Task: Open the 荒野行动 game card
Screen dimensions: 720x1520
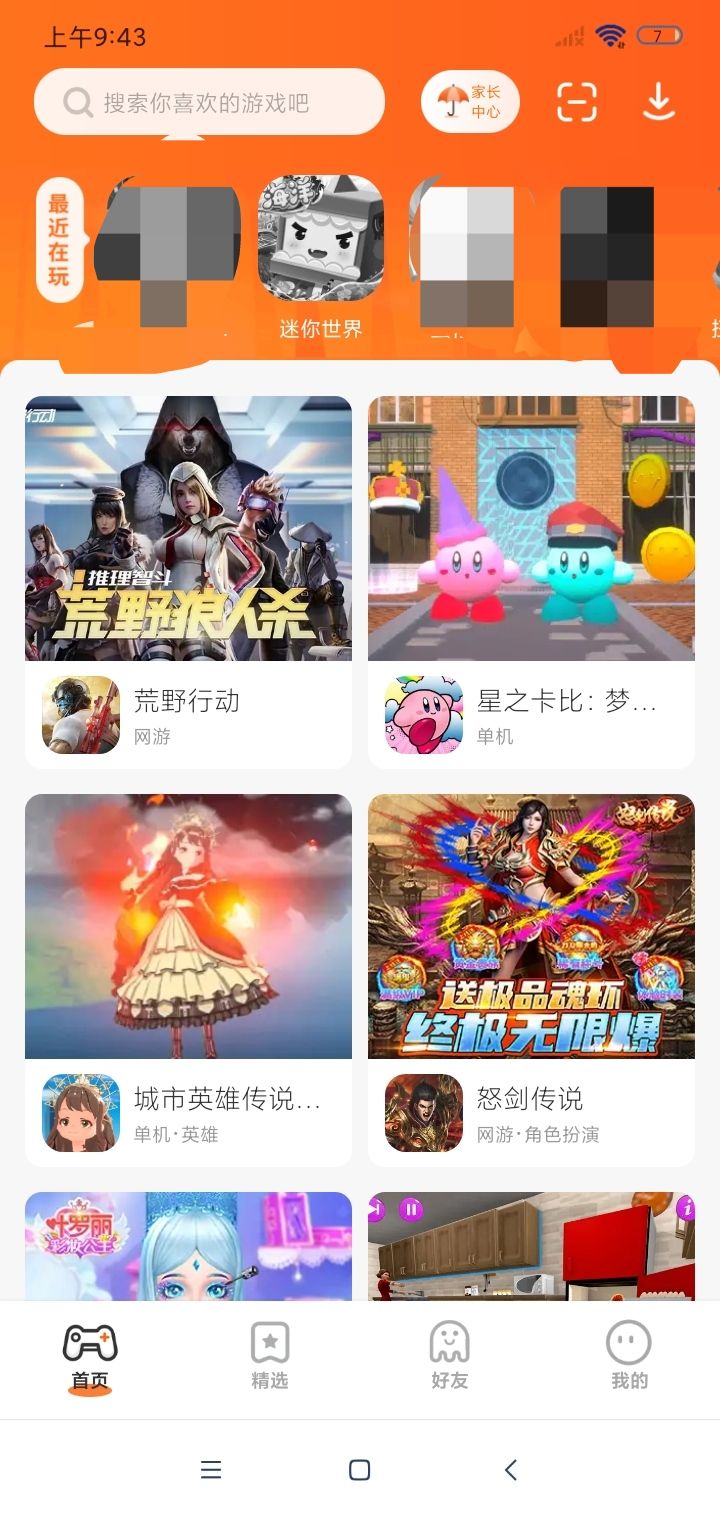Action: tap(188, 582)
